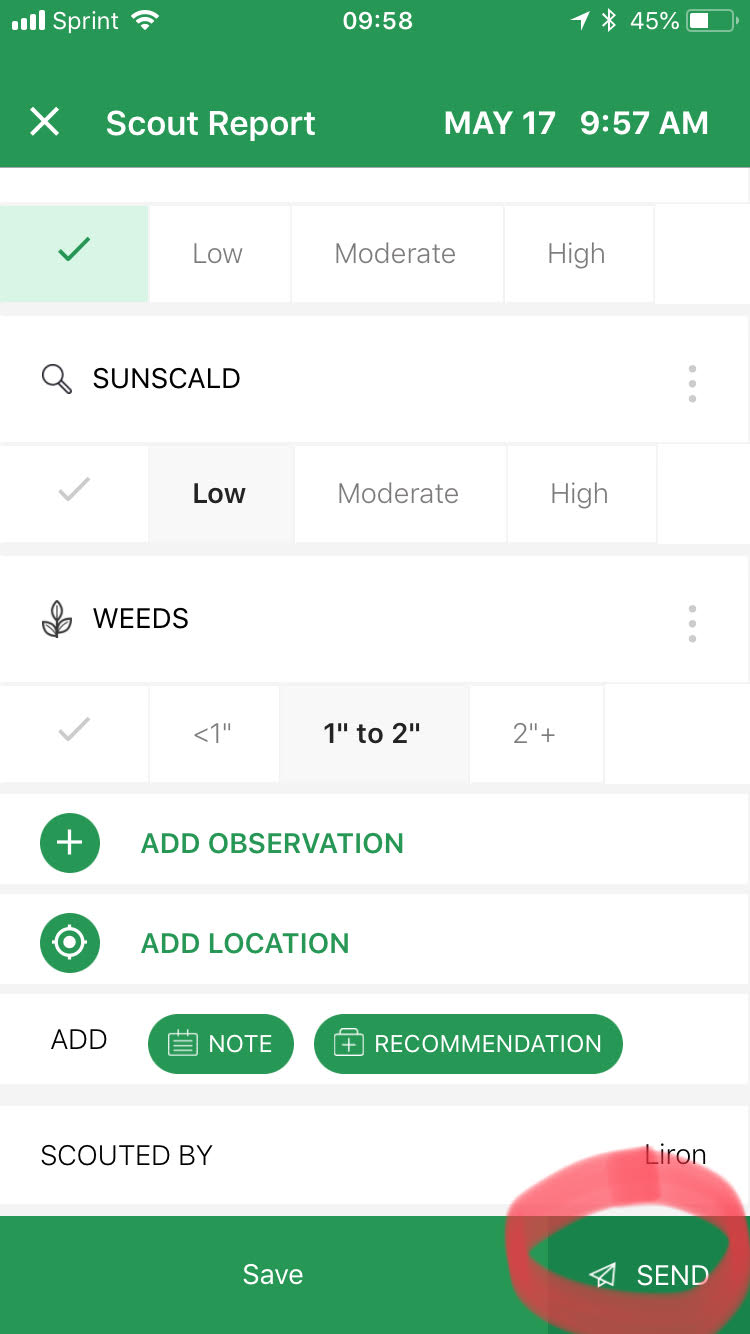Send the scout report
Viewport: 750px width, 1334px height.
(x=649, y=1275)
